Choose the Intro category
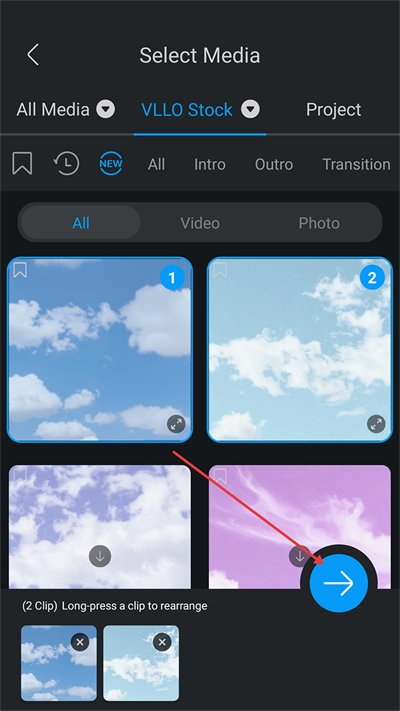 pyautogui.click(x=210, y=164)
